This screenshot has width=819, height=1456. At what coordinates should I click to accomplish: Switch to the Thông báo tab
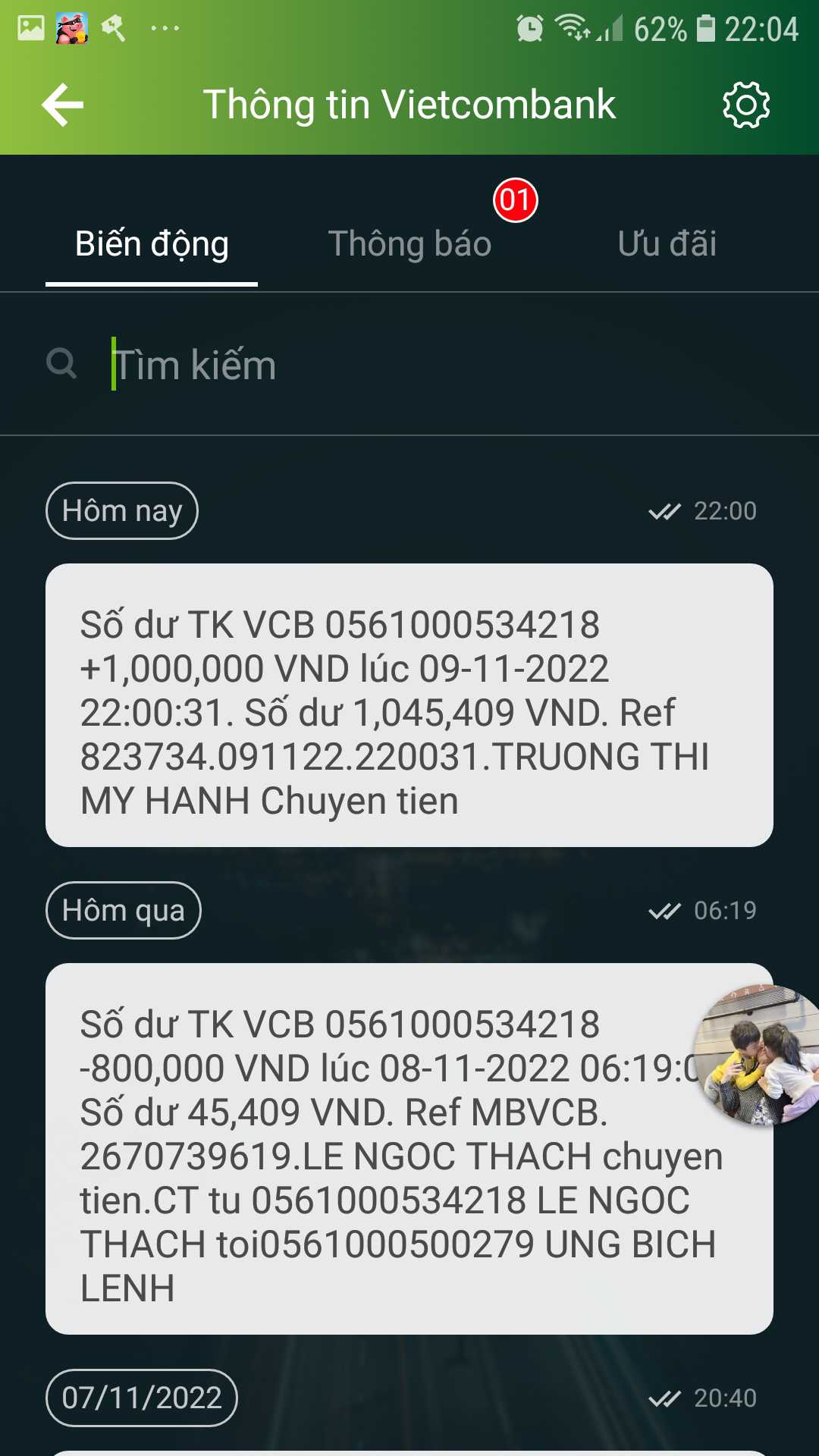(x=409, y=244)
